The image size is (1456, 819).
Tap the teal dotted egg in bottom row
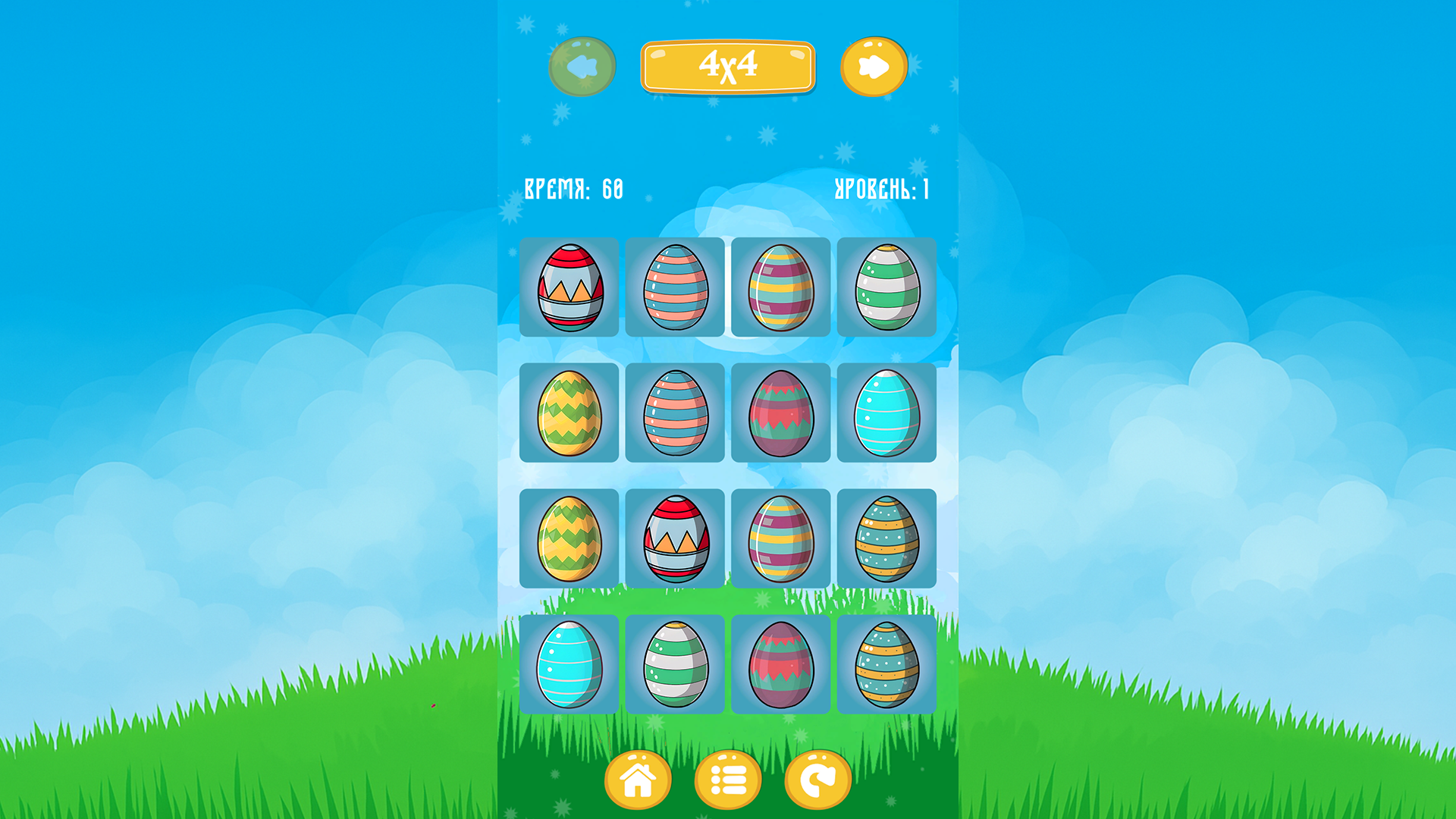(886, 664)
